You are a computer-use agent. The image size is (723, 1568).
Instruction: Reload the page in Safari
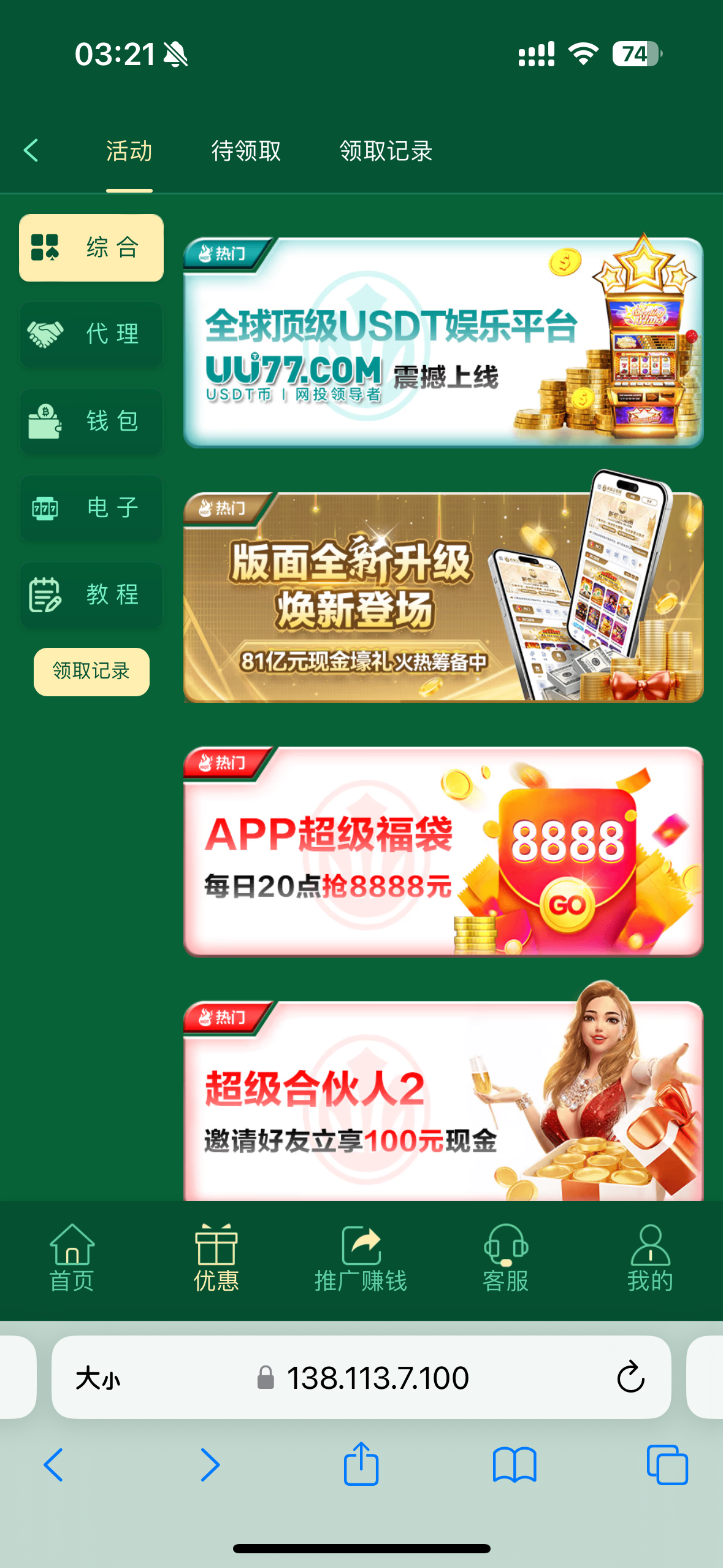(x=630, y=1378)
